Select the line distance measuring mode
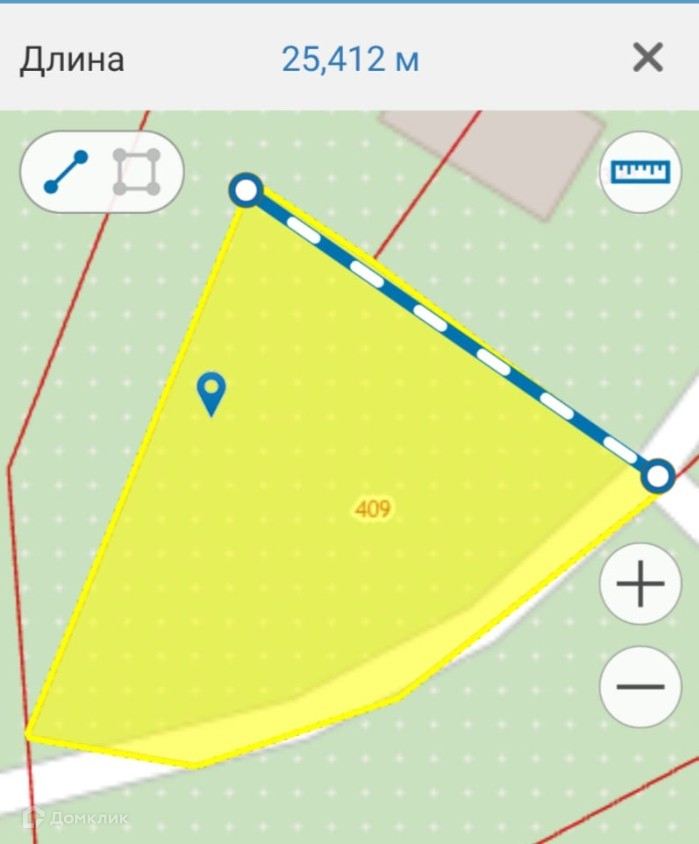The height and width of the screenshot is (844, 699). tap(66, 172)
